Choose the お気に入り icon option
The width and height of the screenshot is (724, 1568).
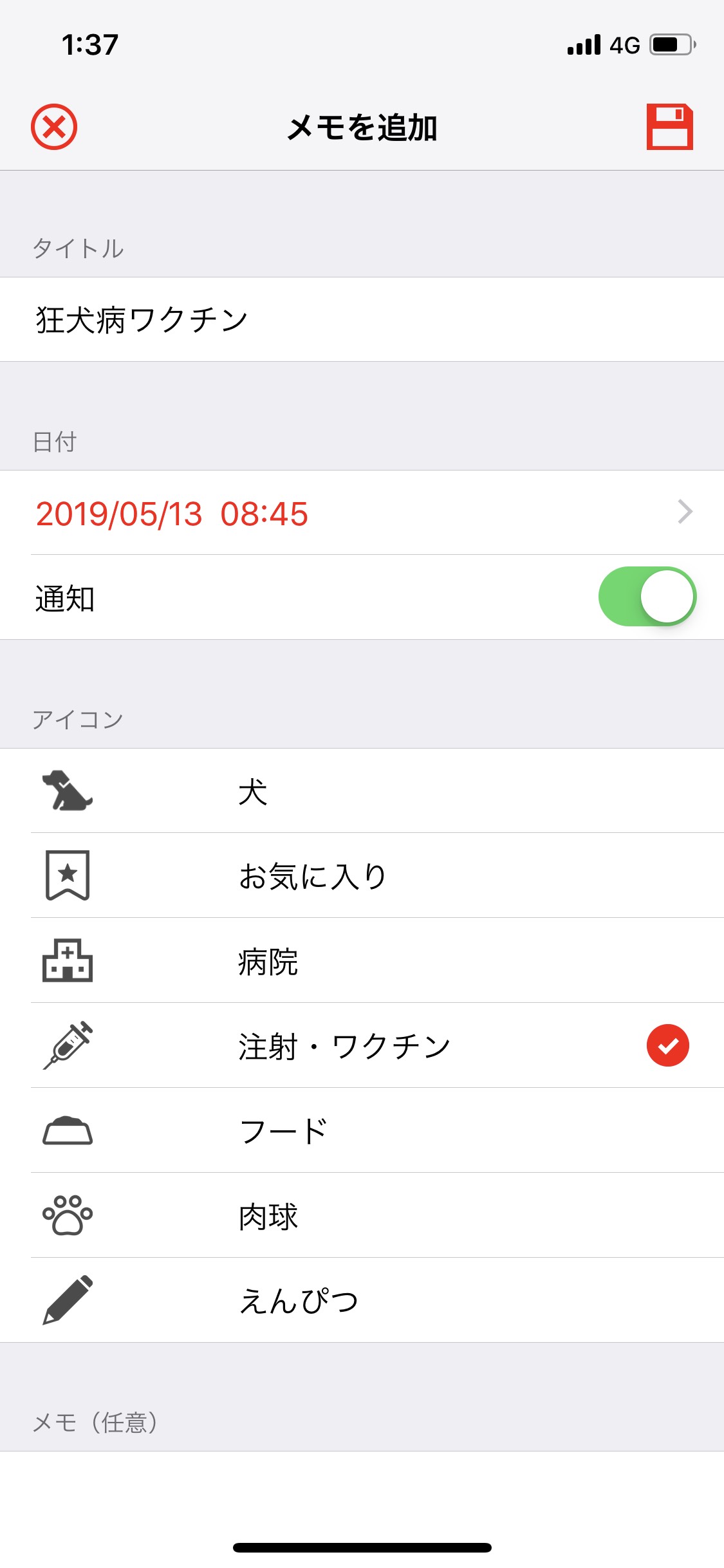360,876
